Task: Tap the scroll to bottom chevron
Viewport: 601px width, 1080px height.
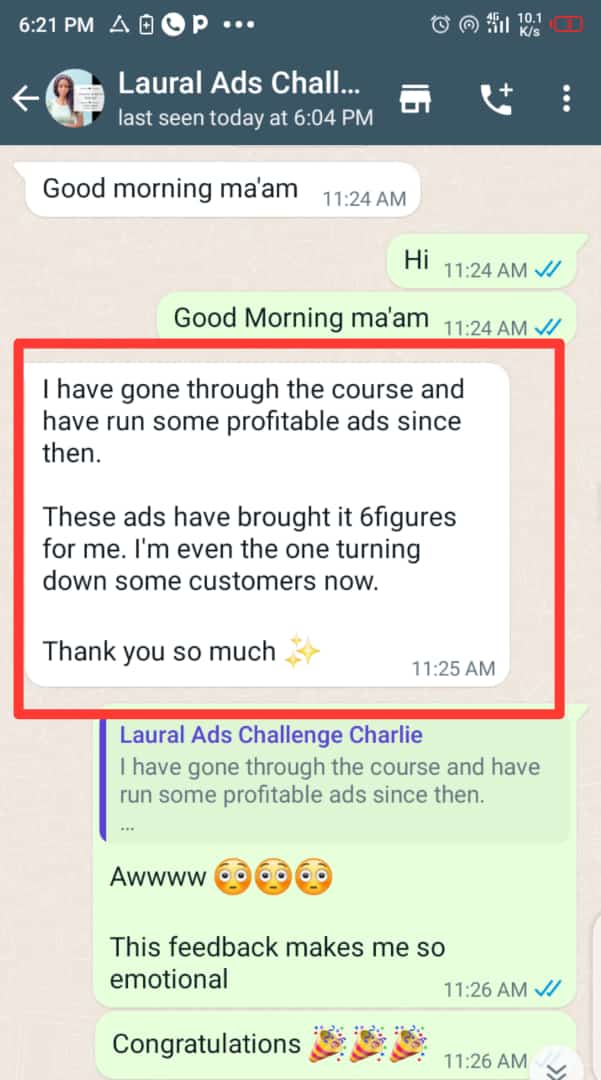Action: click(556, 1066)
